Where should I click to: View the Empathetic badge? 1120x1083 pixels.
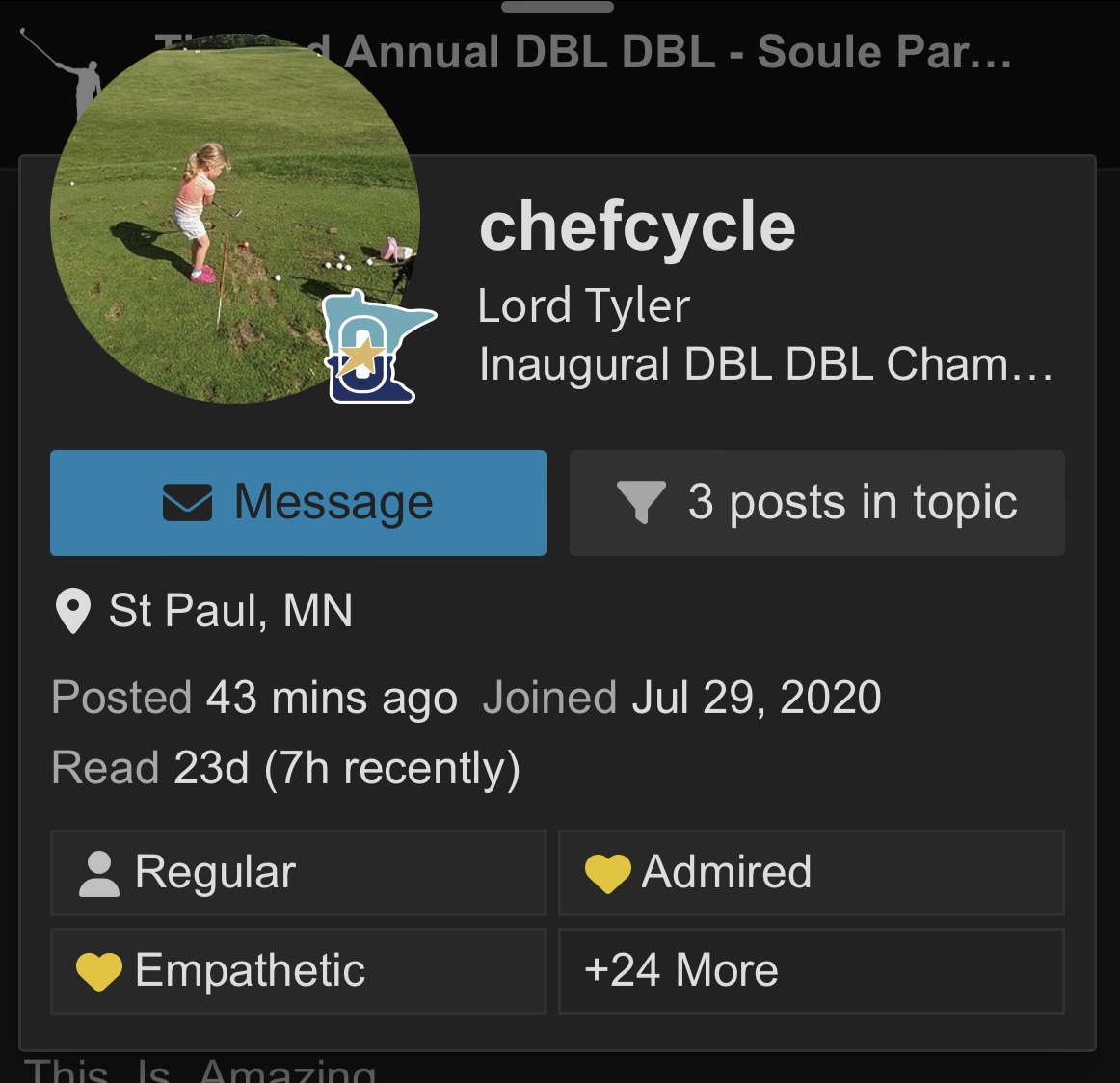tap(297, 971)
